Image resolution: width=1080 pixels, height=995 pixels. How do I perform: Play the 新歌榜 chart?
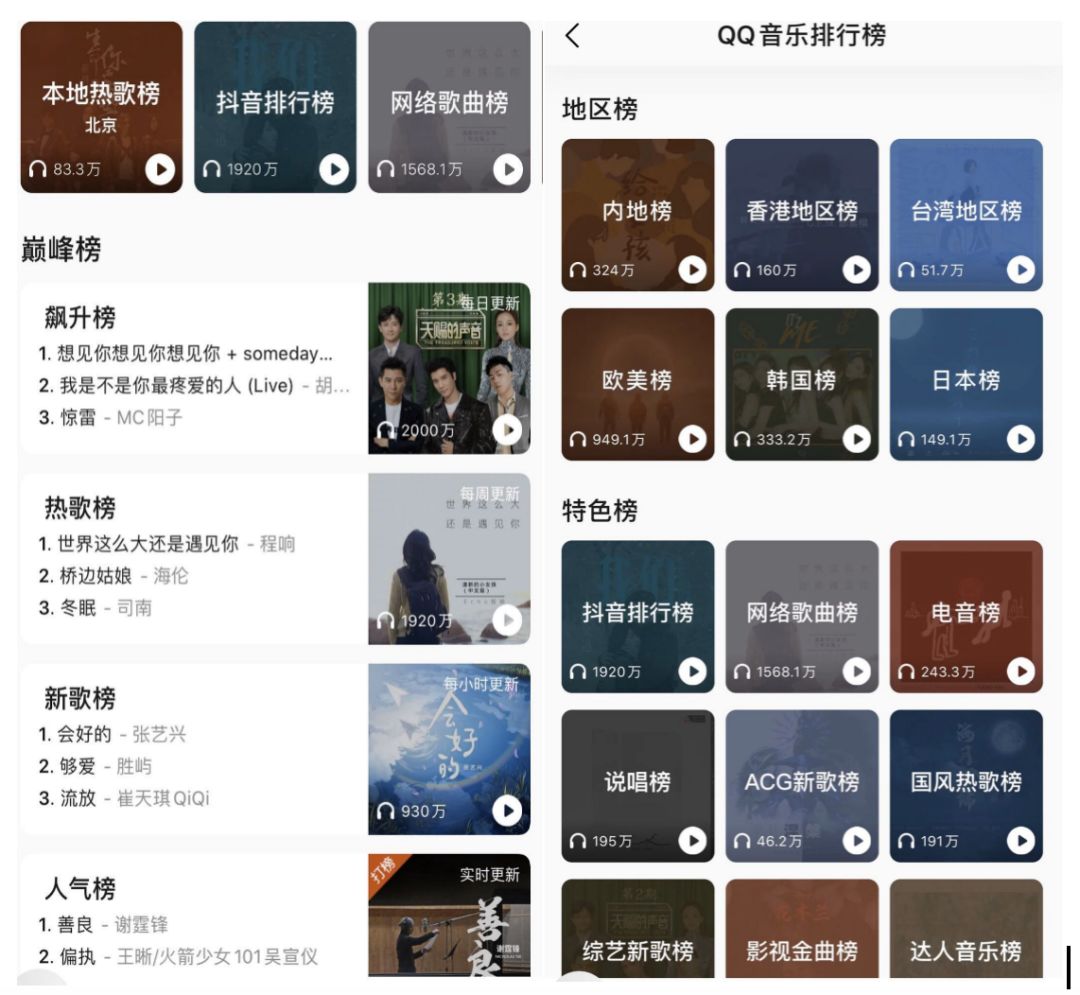pos(507,811)
